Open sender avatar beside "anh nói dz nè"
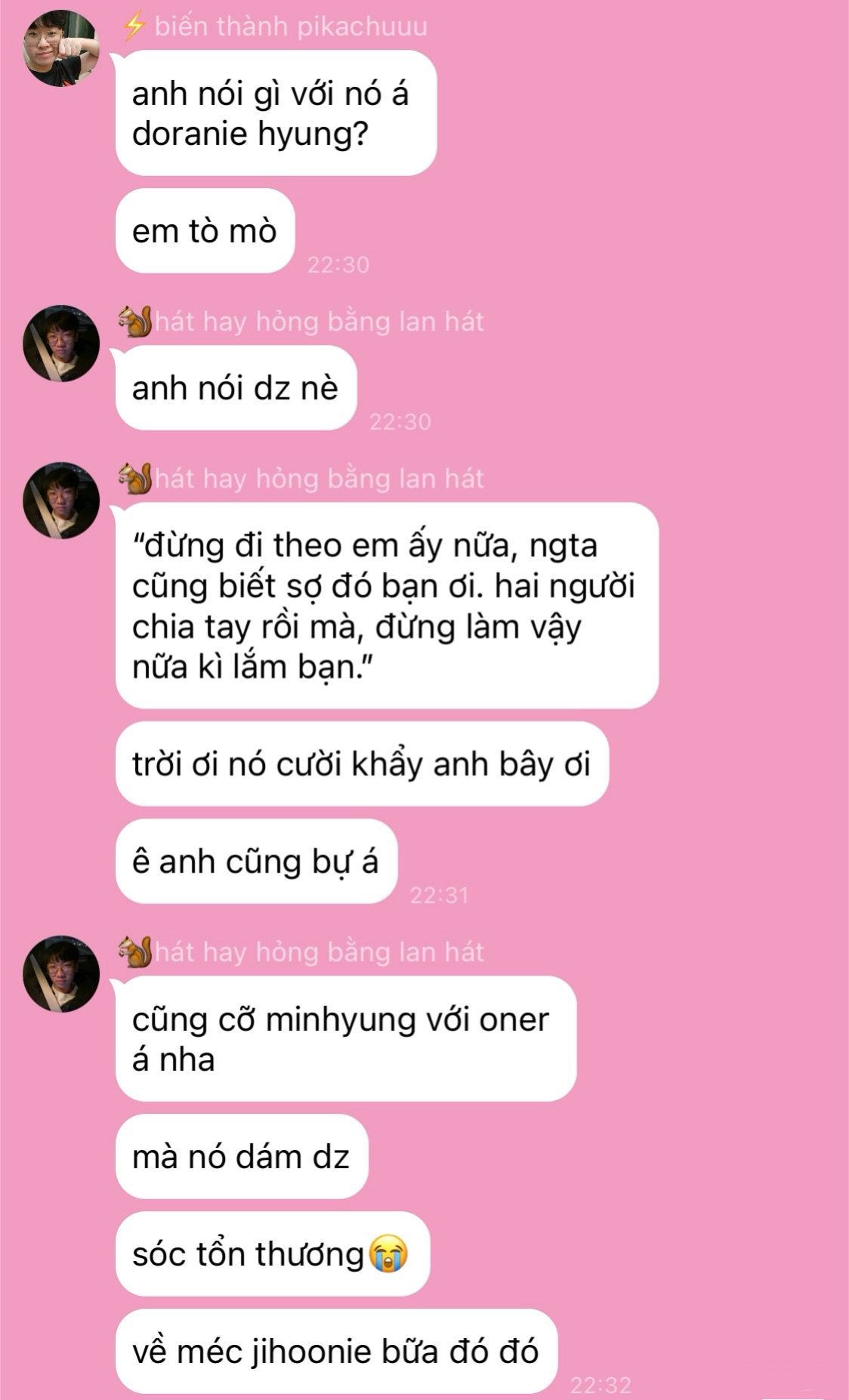Image resolution: width=849 pixels, height=1400 pixels. pos(61,344)
